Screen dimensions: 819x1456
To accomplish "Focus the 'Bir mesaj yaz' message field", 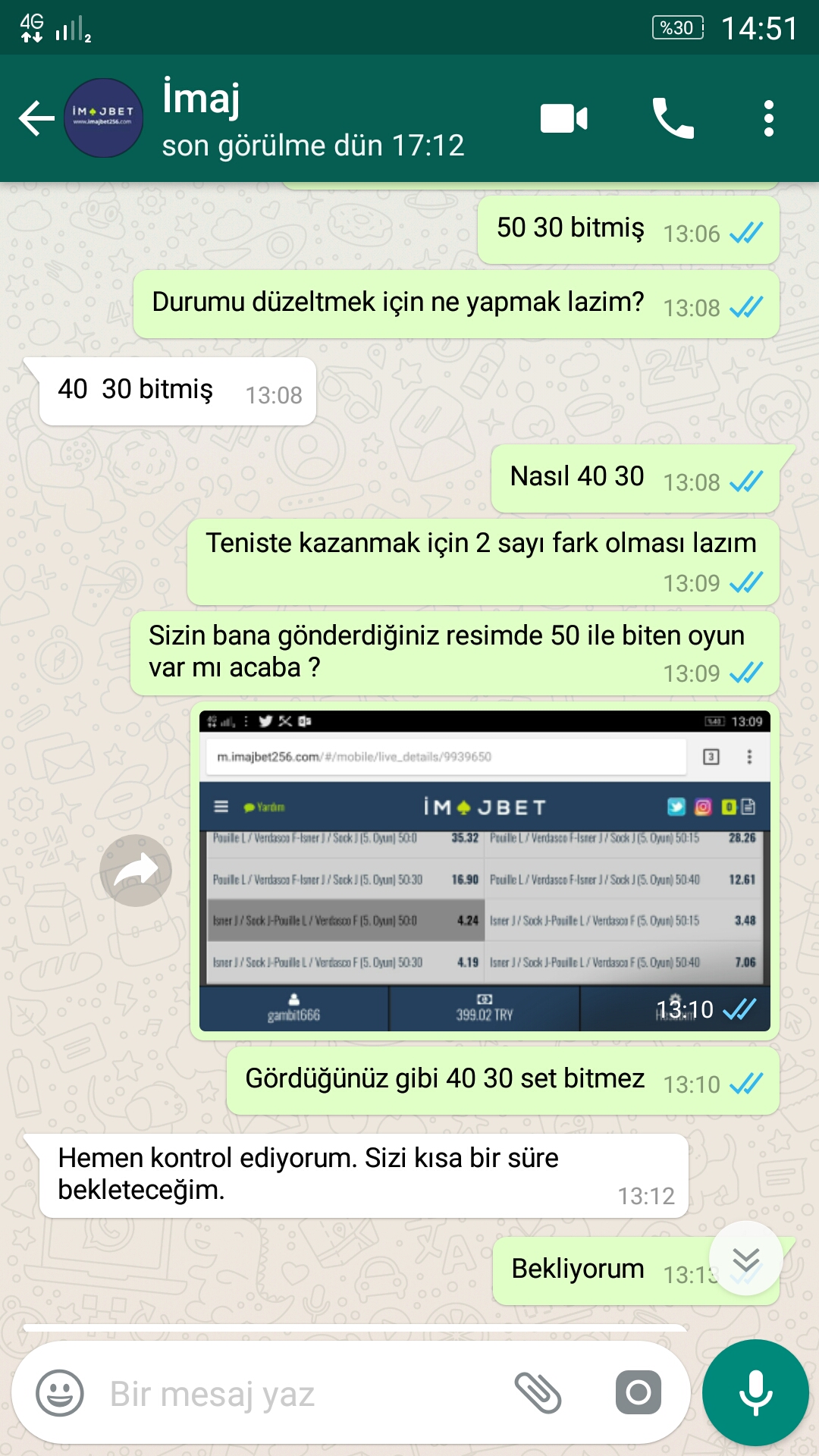I will [303, 1393].
